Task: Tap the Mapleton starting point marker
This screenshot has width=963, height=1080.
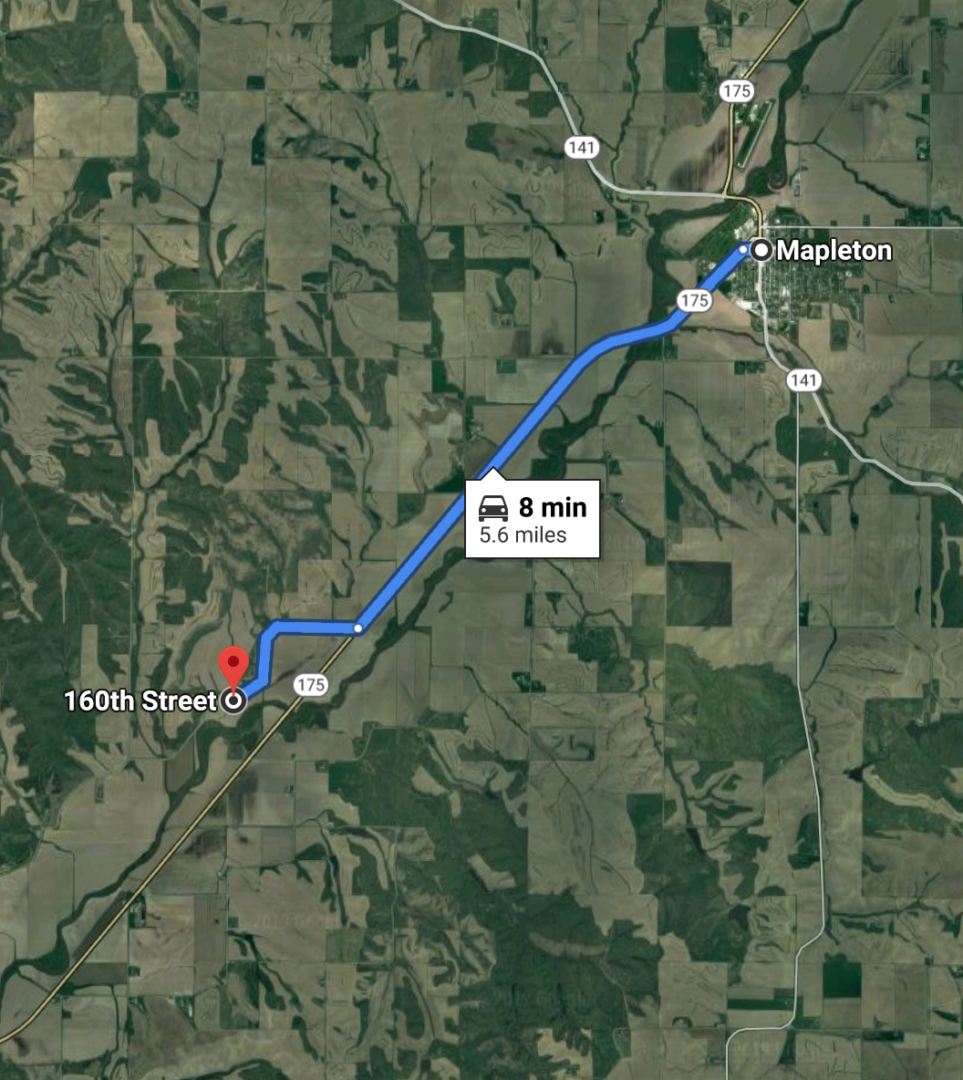Action: [761, 250]
